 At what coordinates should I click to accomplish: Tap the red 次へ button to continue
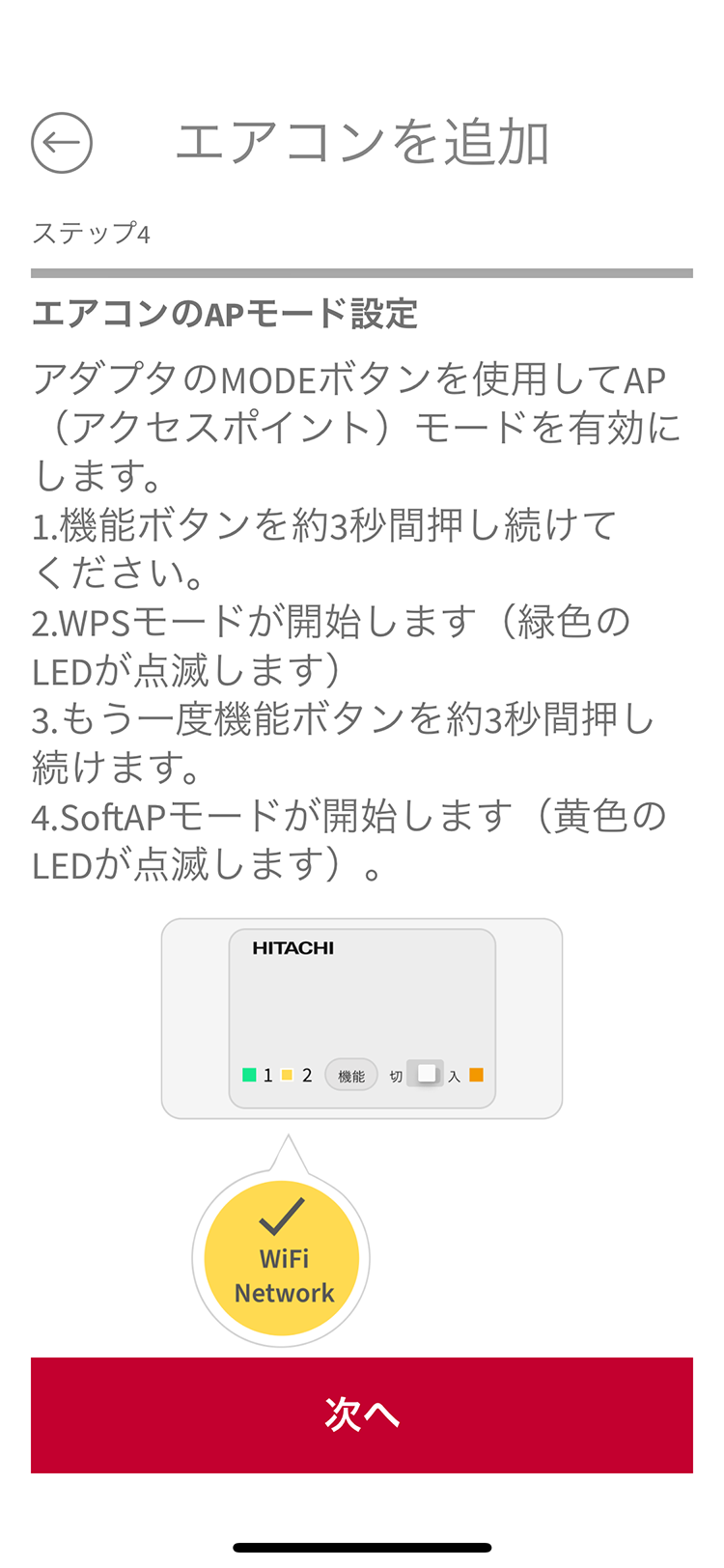(x=362, y=1414)
